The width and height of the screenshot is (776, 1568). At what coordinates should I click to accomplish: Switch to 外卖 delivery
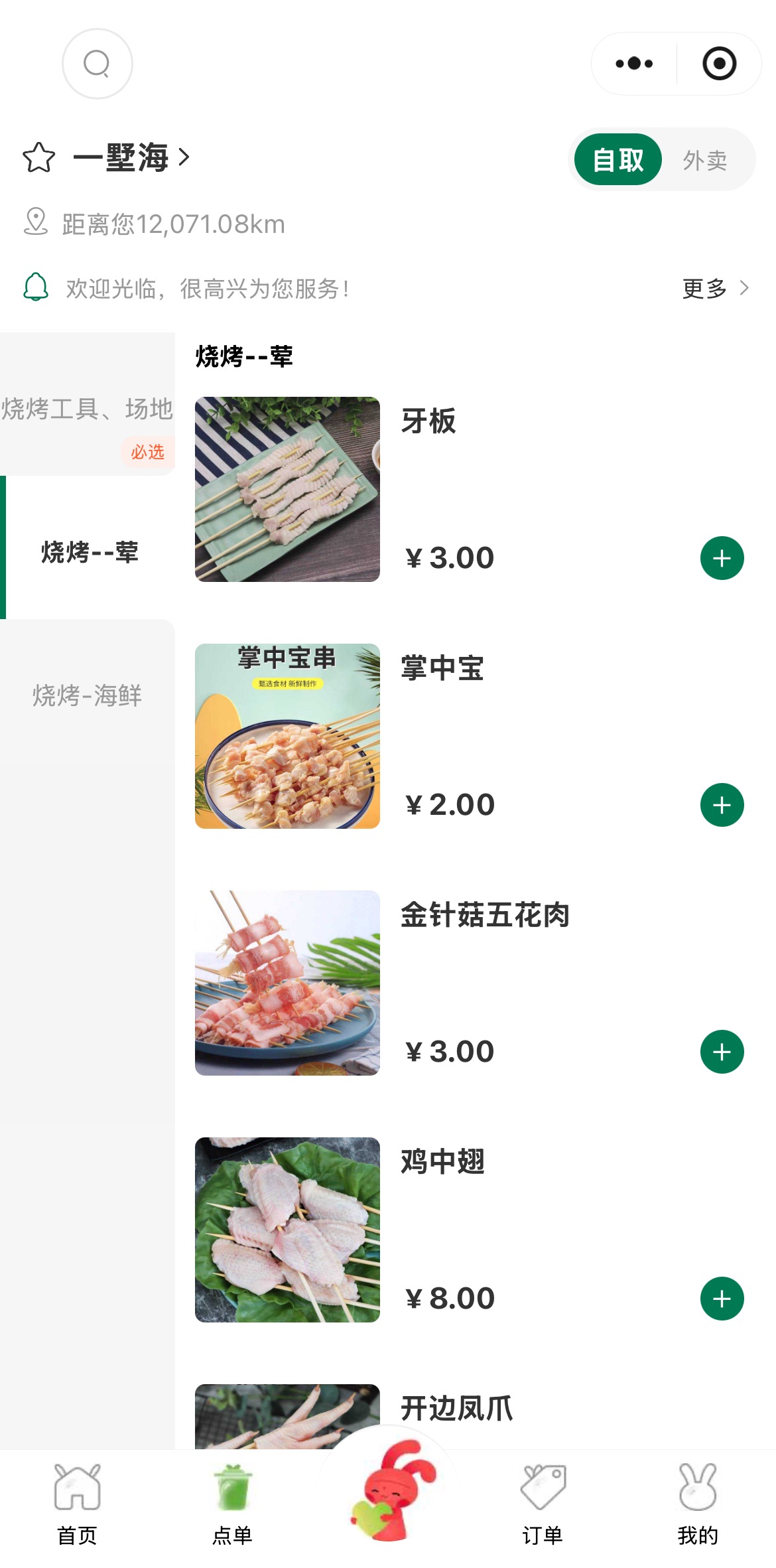coord(705,160)
